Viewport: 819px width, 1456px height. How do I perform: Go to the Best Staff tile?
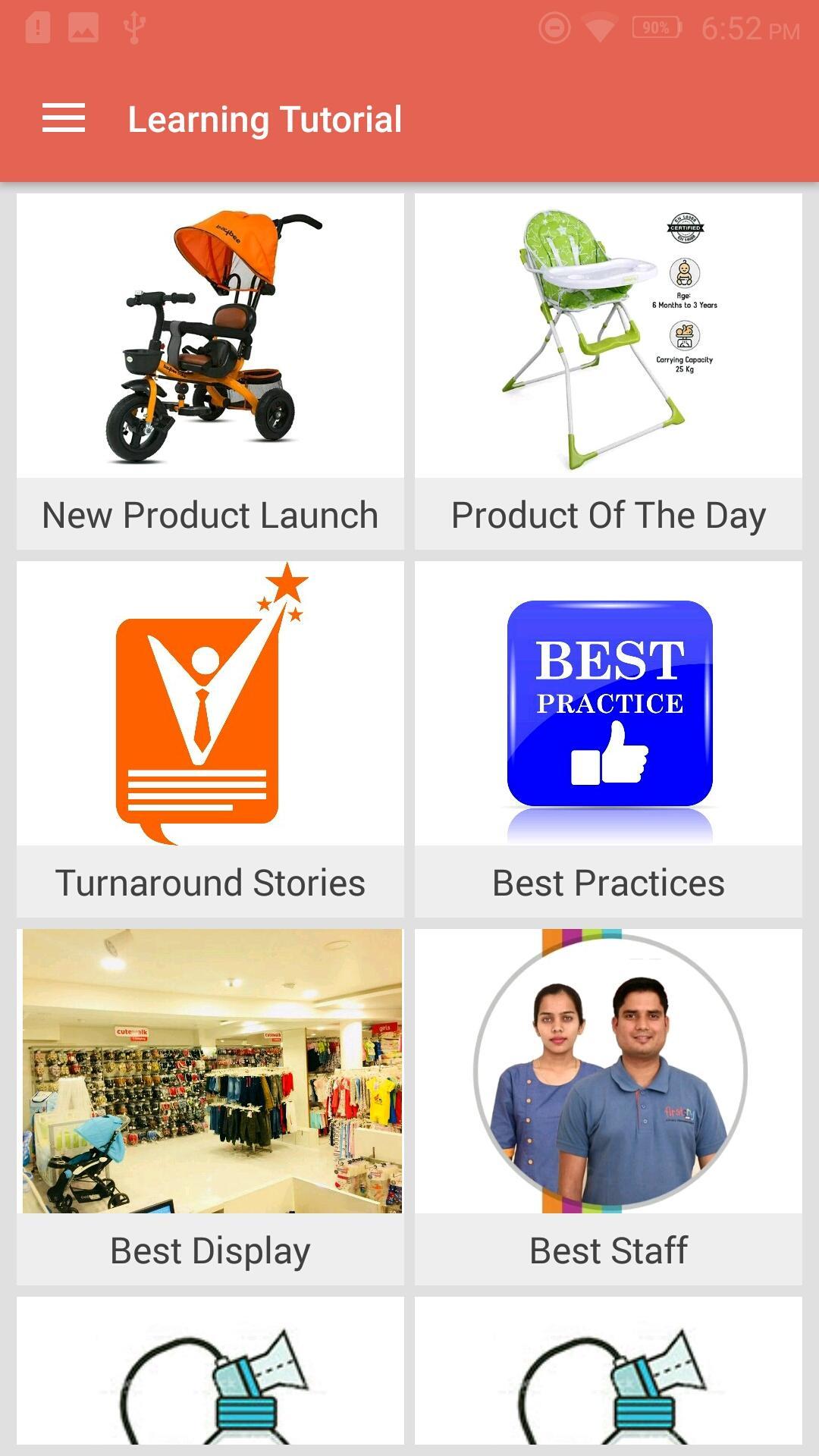608,1107
